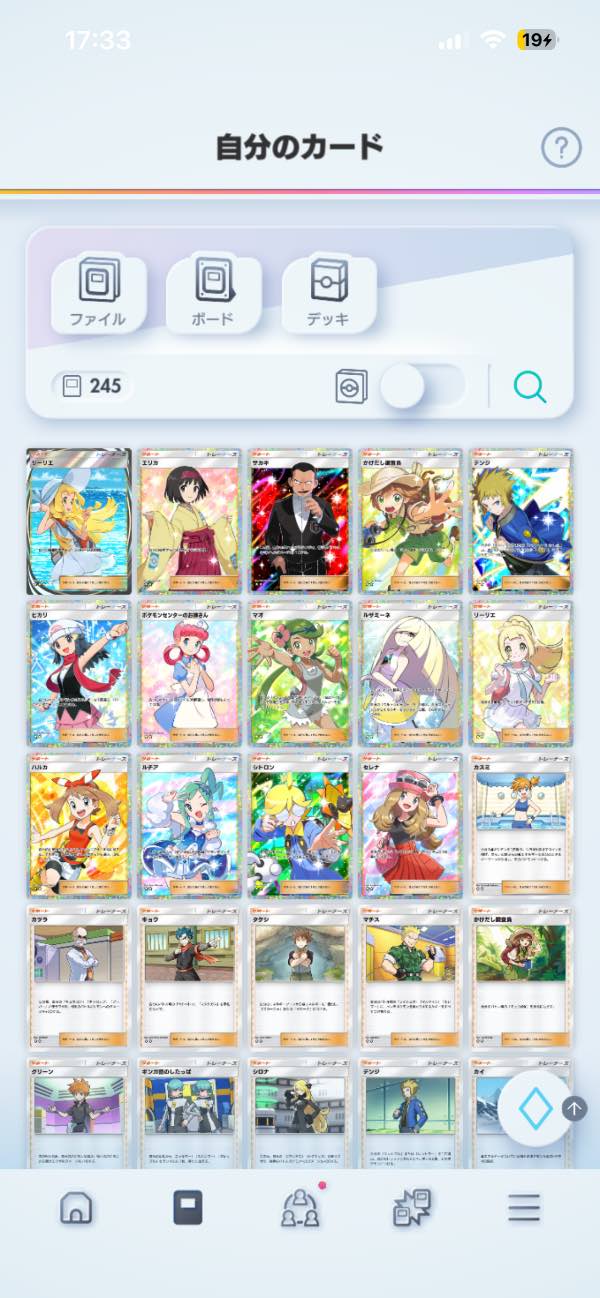The image size is (600, 1298).
Task: Switch to the friends tab
Action: click(299, 1208)
